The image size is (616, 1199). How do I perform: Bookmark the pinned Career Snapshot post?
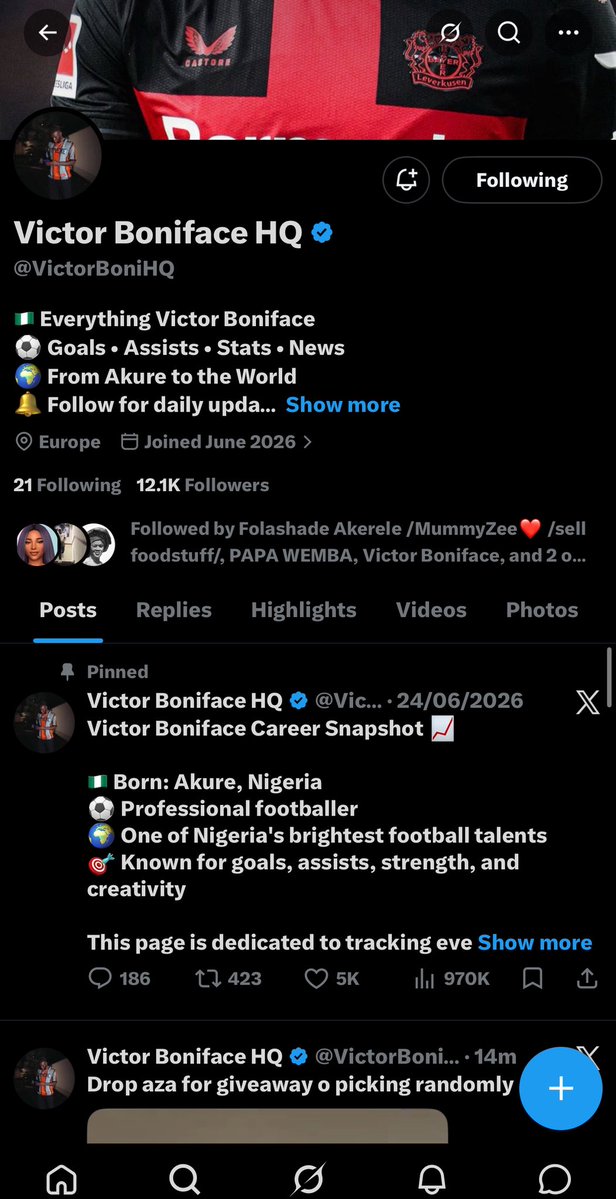(x=533, y=978)
